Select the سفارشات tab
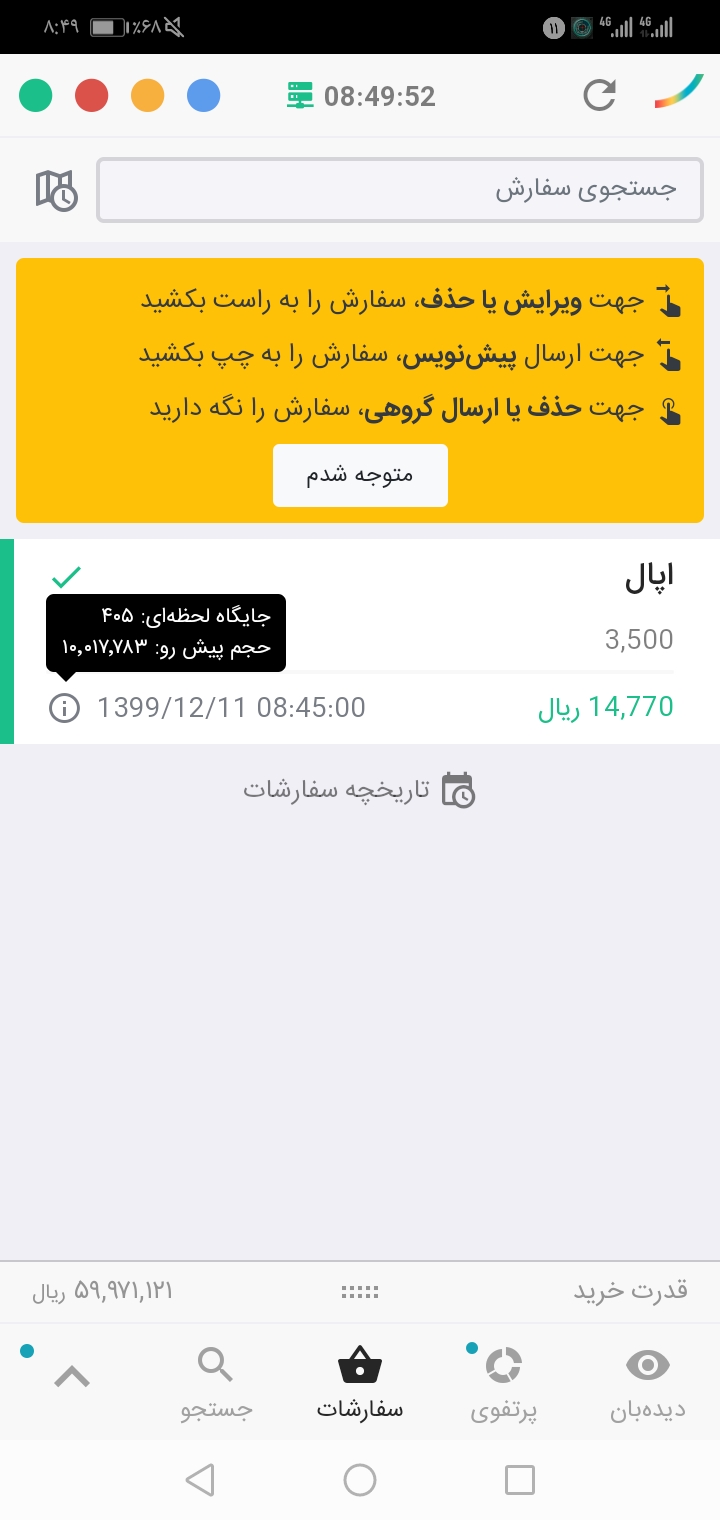720x1520 pixels. pyautogui.click(x=360, y=1383)
